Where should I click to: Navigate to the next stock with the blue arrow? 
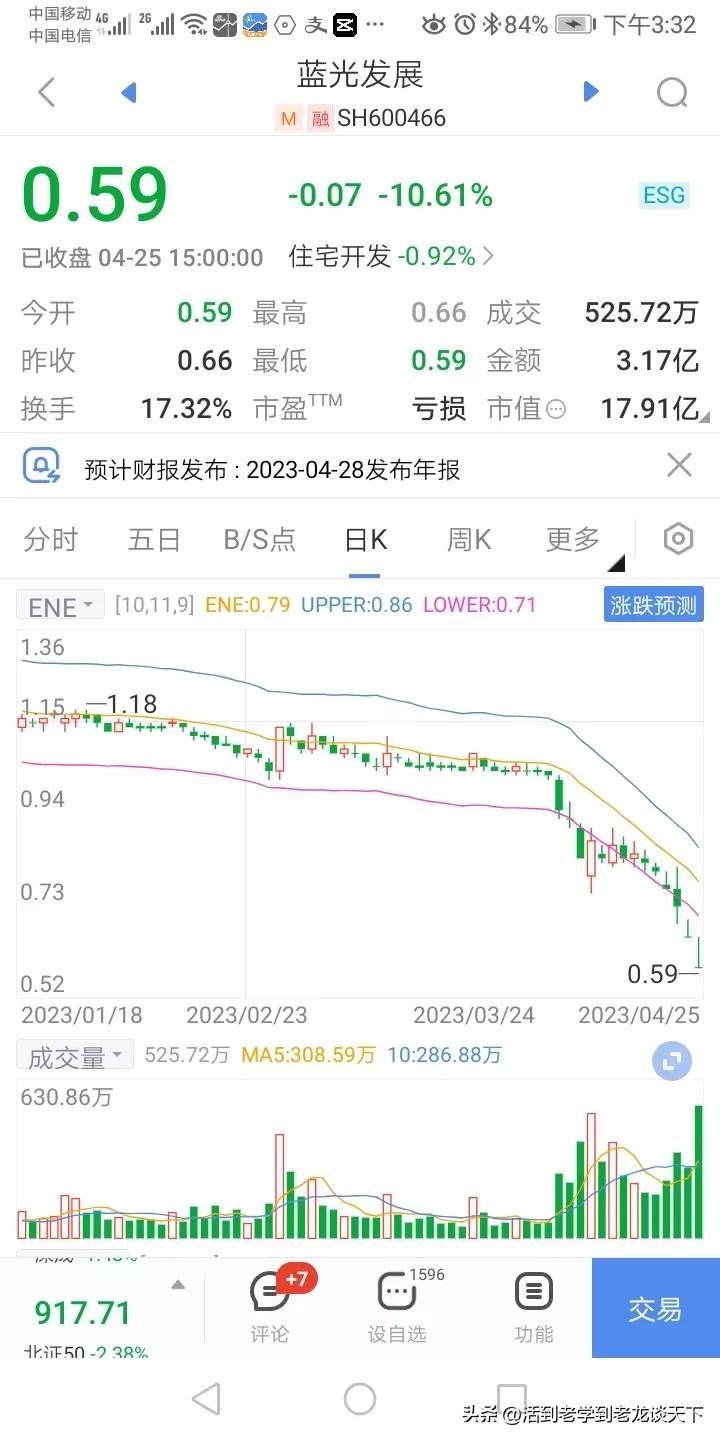pos(591,91)
